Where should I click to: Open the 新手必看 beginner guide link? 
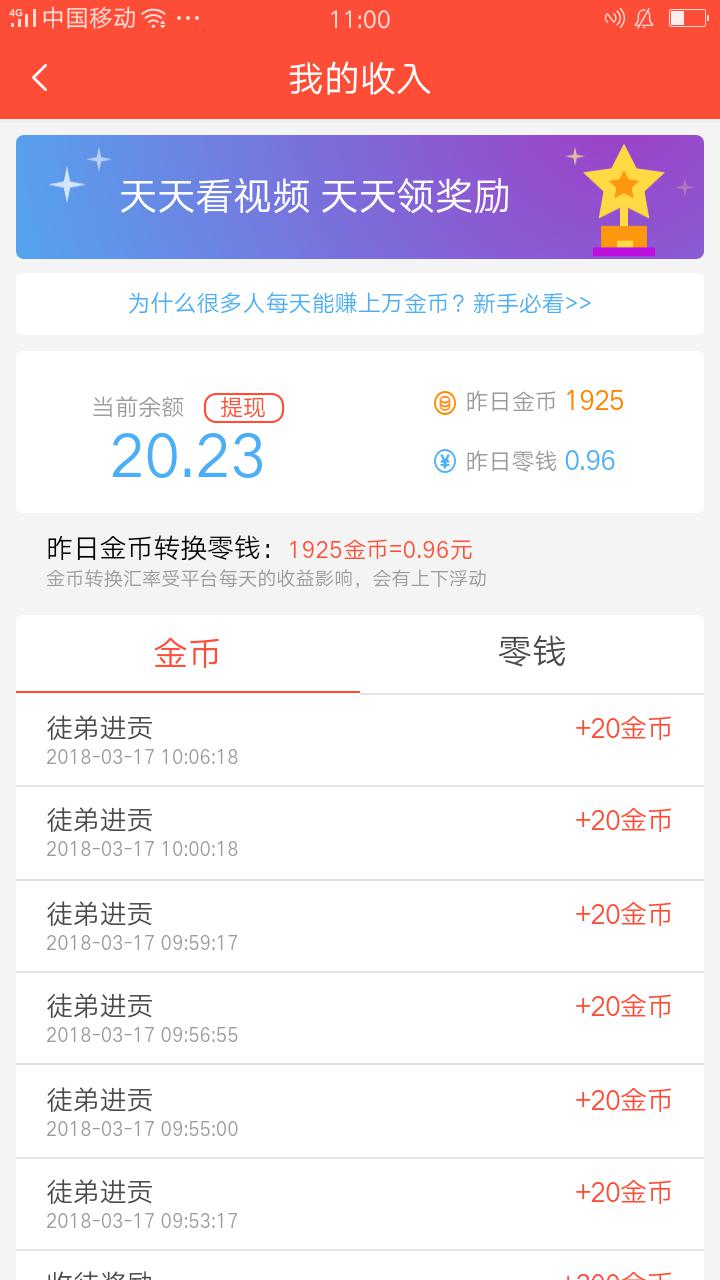point(360,304)
